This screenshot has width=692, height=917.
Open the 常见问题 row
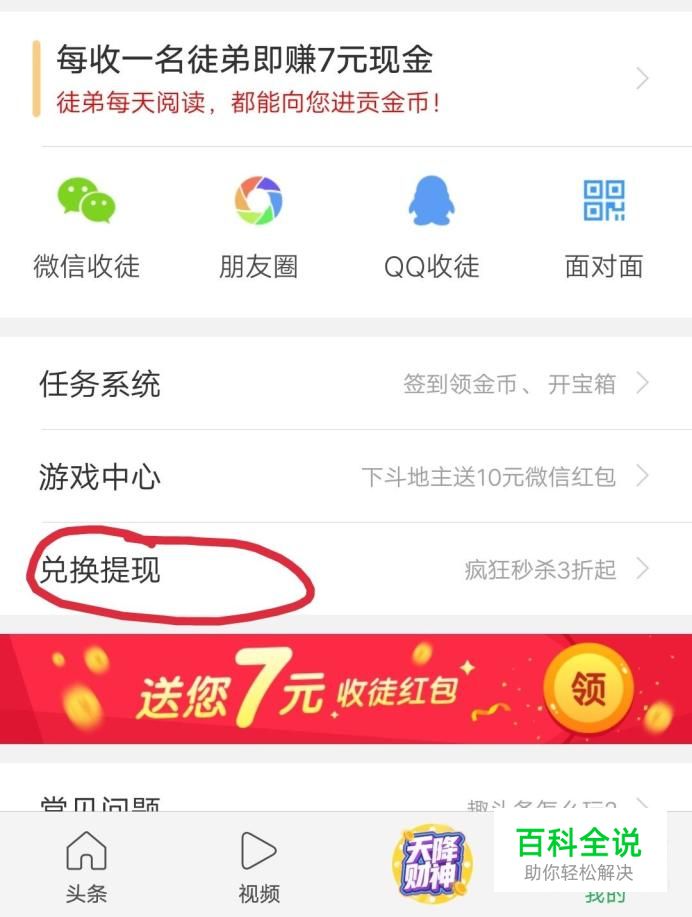346,802
